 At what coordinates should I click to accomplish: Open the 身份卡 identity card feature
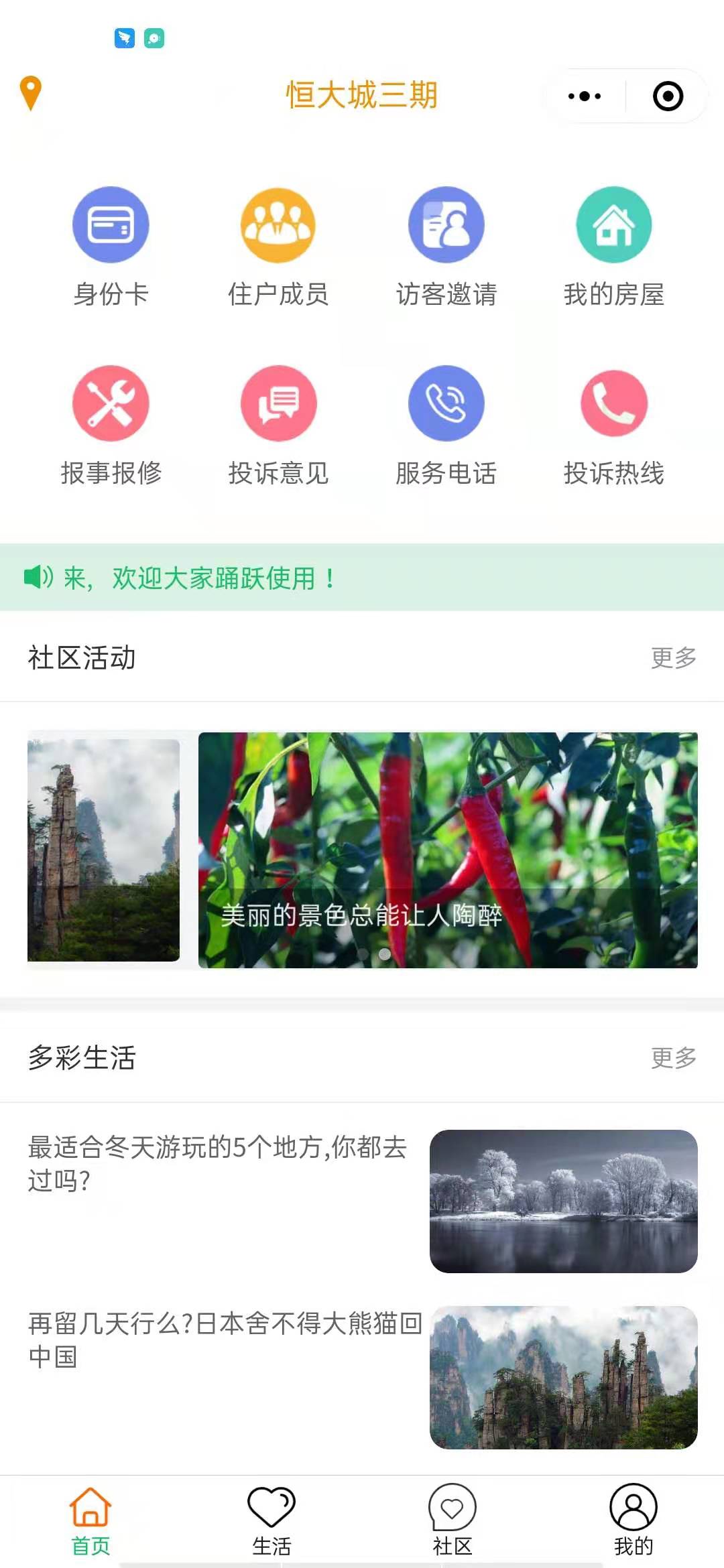click(x=110, y=225)
